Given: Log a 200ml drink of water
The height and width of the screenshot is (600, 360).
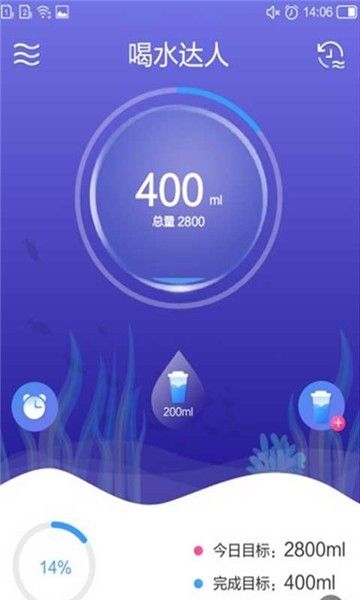Looking at the screenshot, I should pos(178,389).
